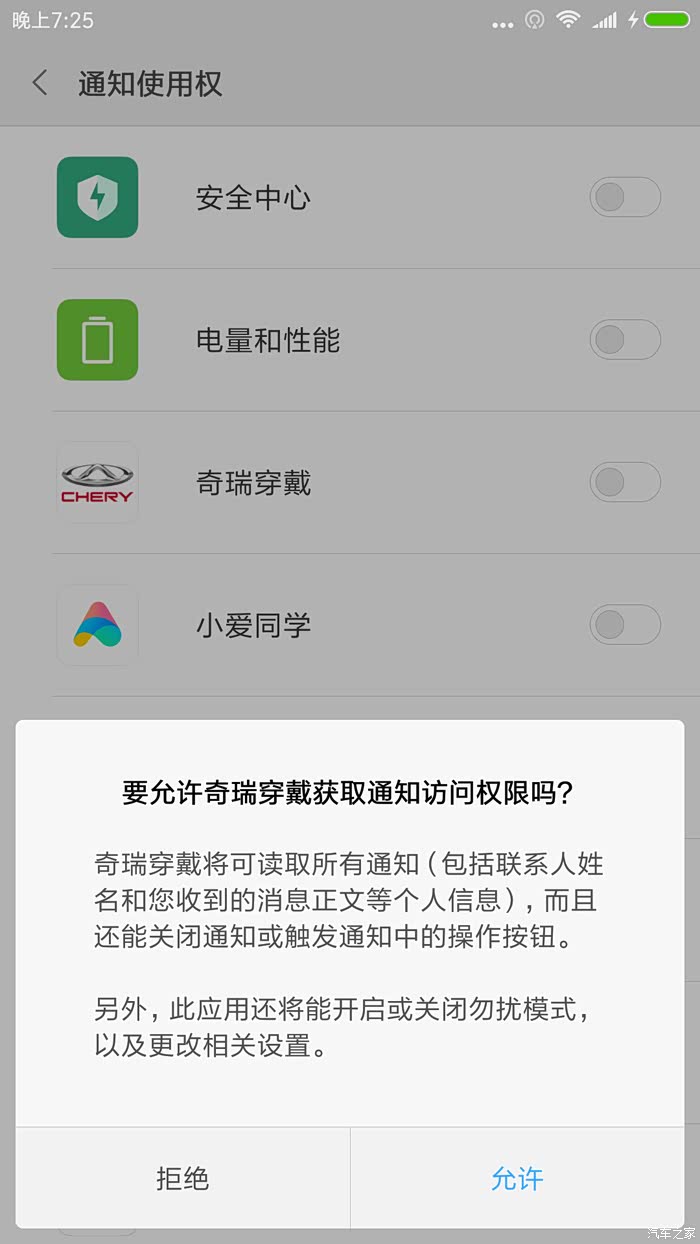Tap 允许 to grant notification access

pyautogui.click(x=517, y=1178)
